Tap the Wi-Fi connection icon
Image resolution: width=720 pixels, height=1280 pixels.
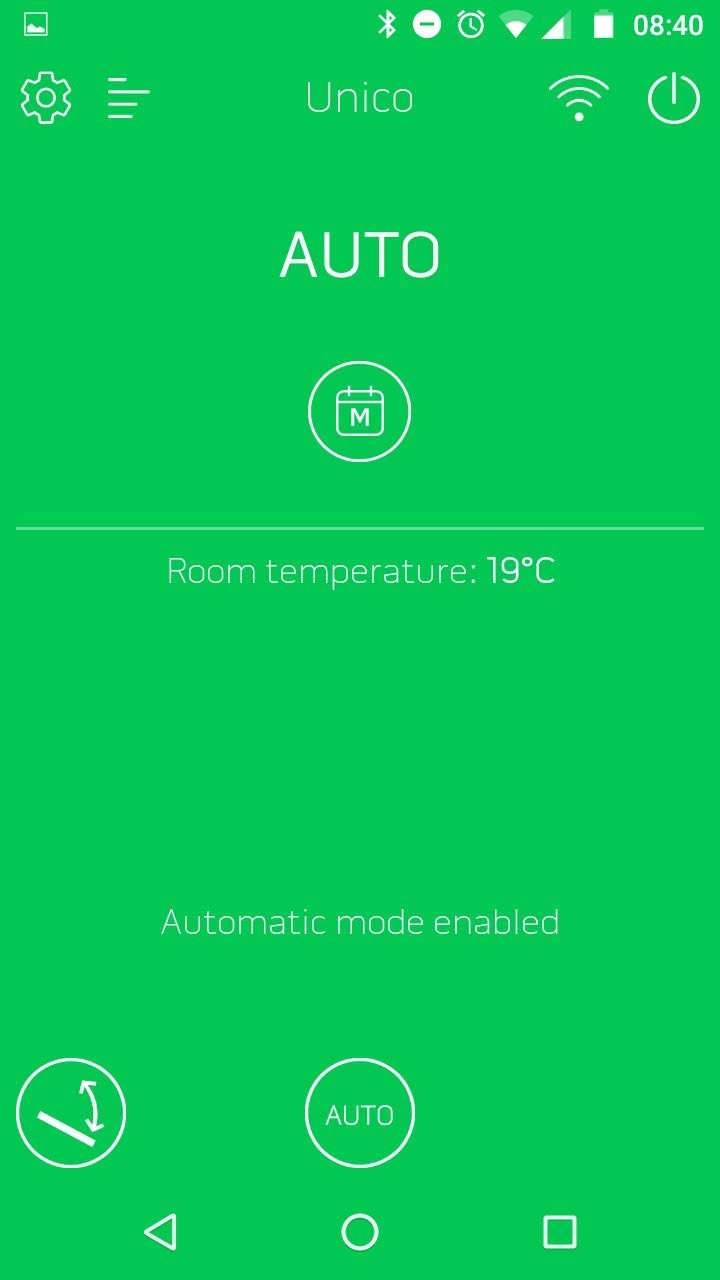tap(578, 99)
